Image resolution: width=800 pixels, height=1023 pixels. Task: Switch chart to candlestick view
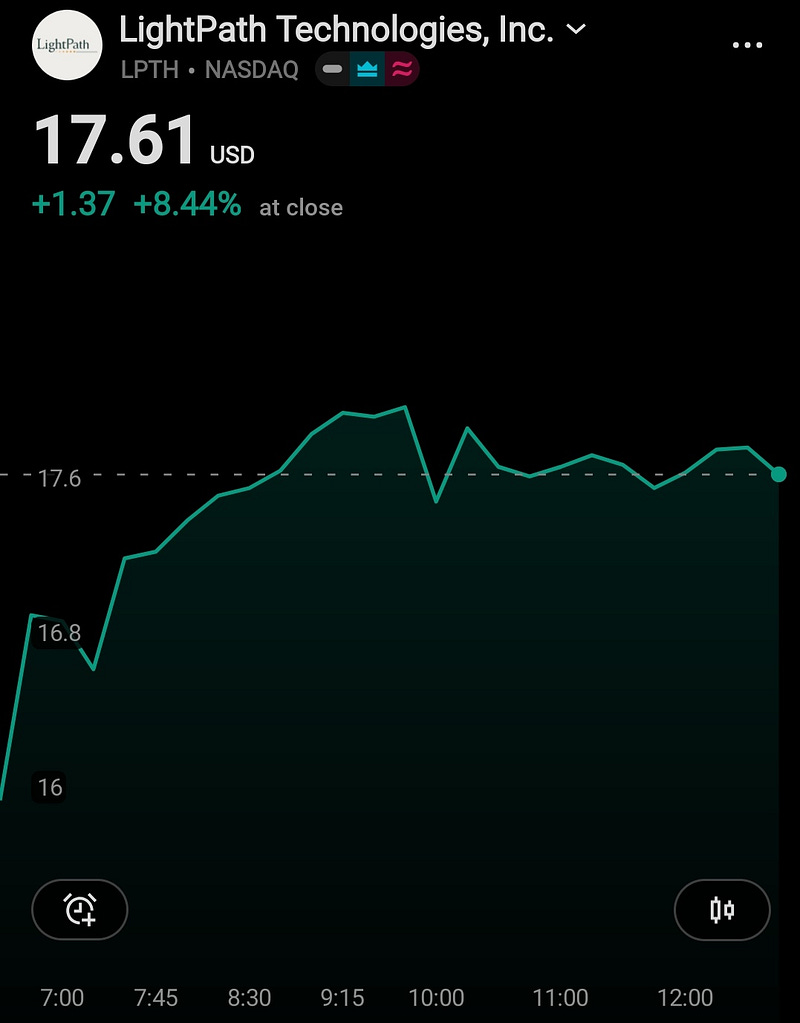722,909
